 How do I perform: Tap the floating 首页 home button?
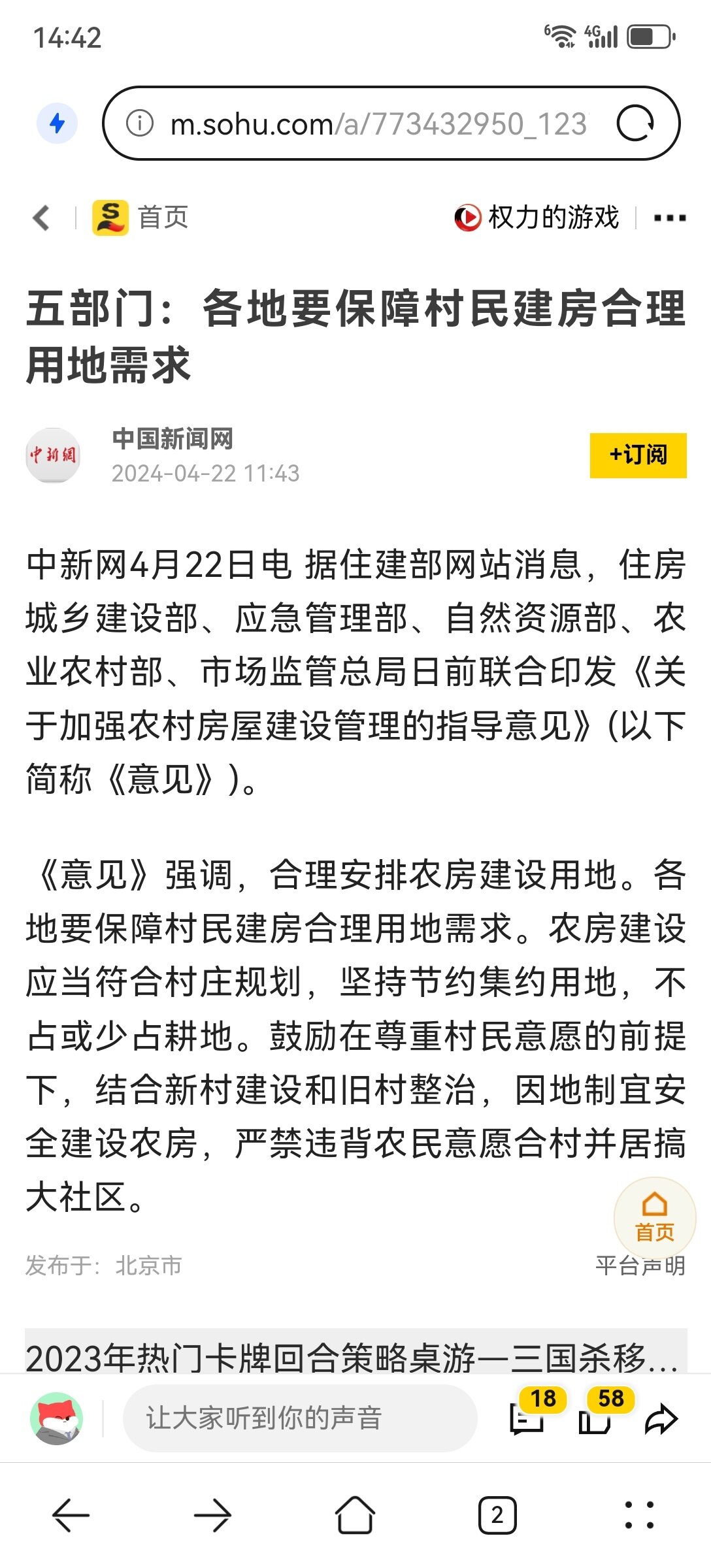pos(655,1218)
